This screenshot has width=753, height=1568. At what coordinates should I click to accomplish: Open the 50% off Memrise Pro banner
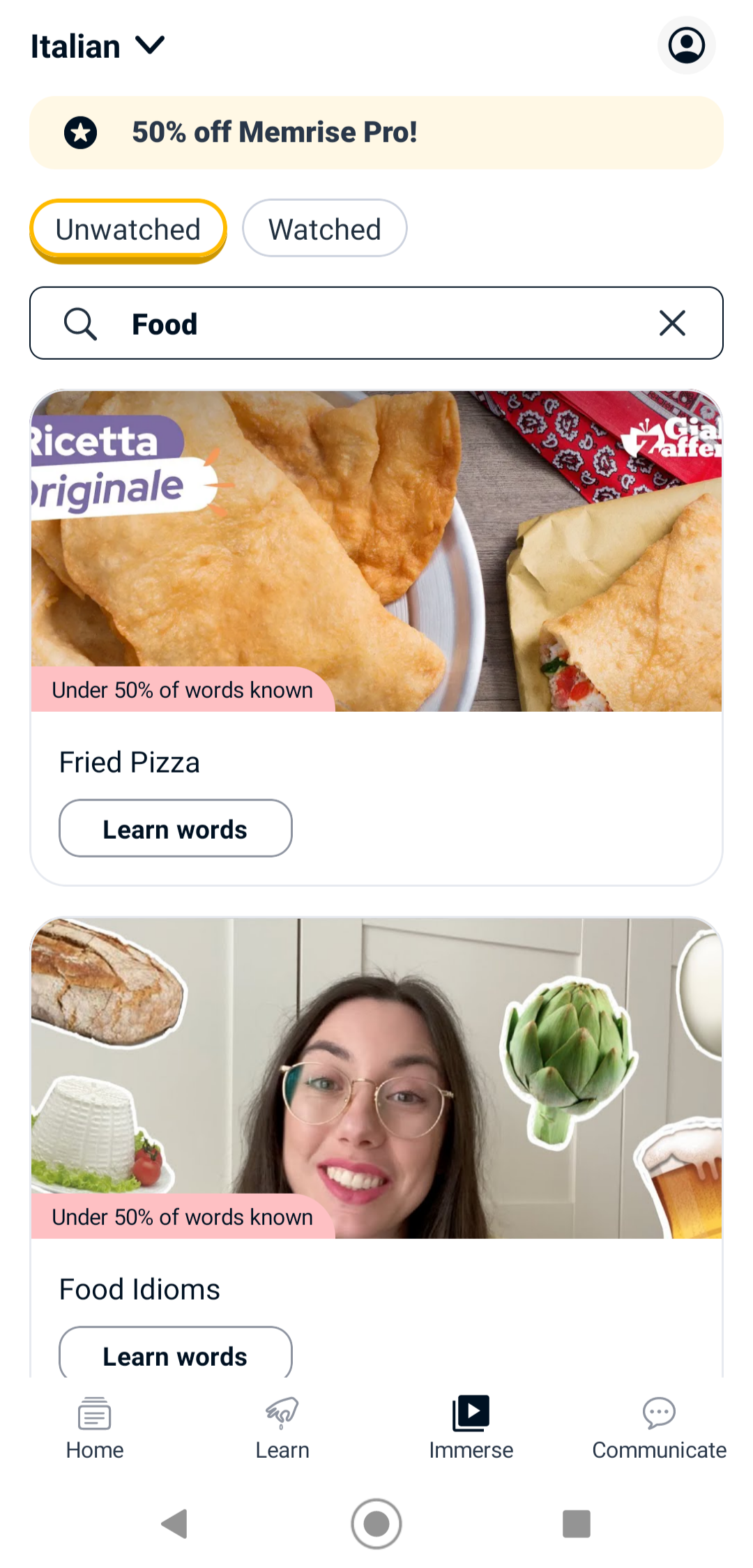376,132
